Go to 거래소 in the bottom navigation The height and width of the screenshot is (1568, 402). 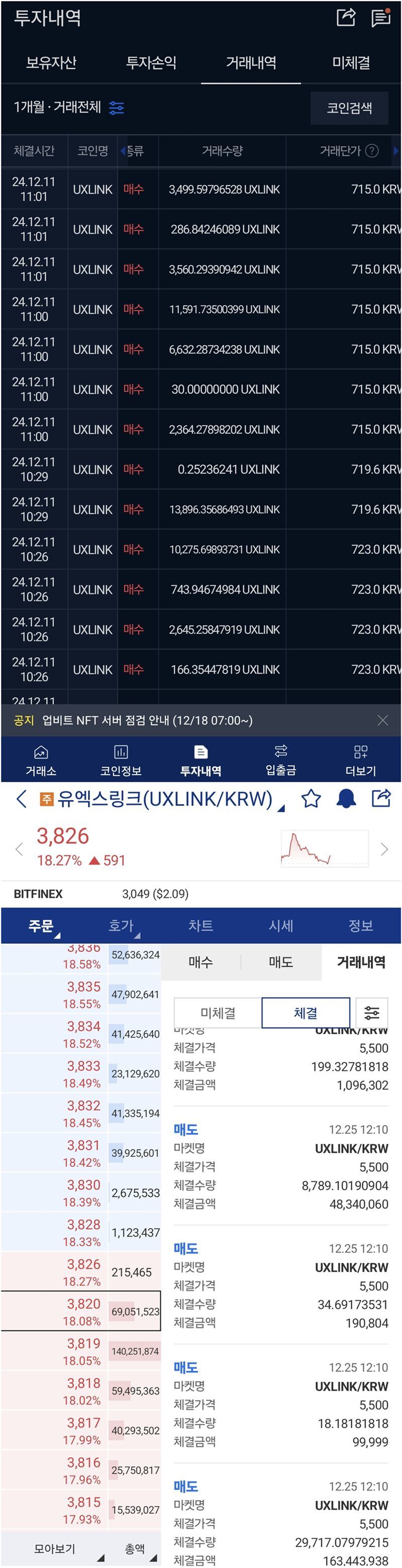coord(41,760)
